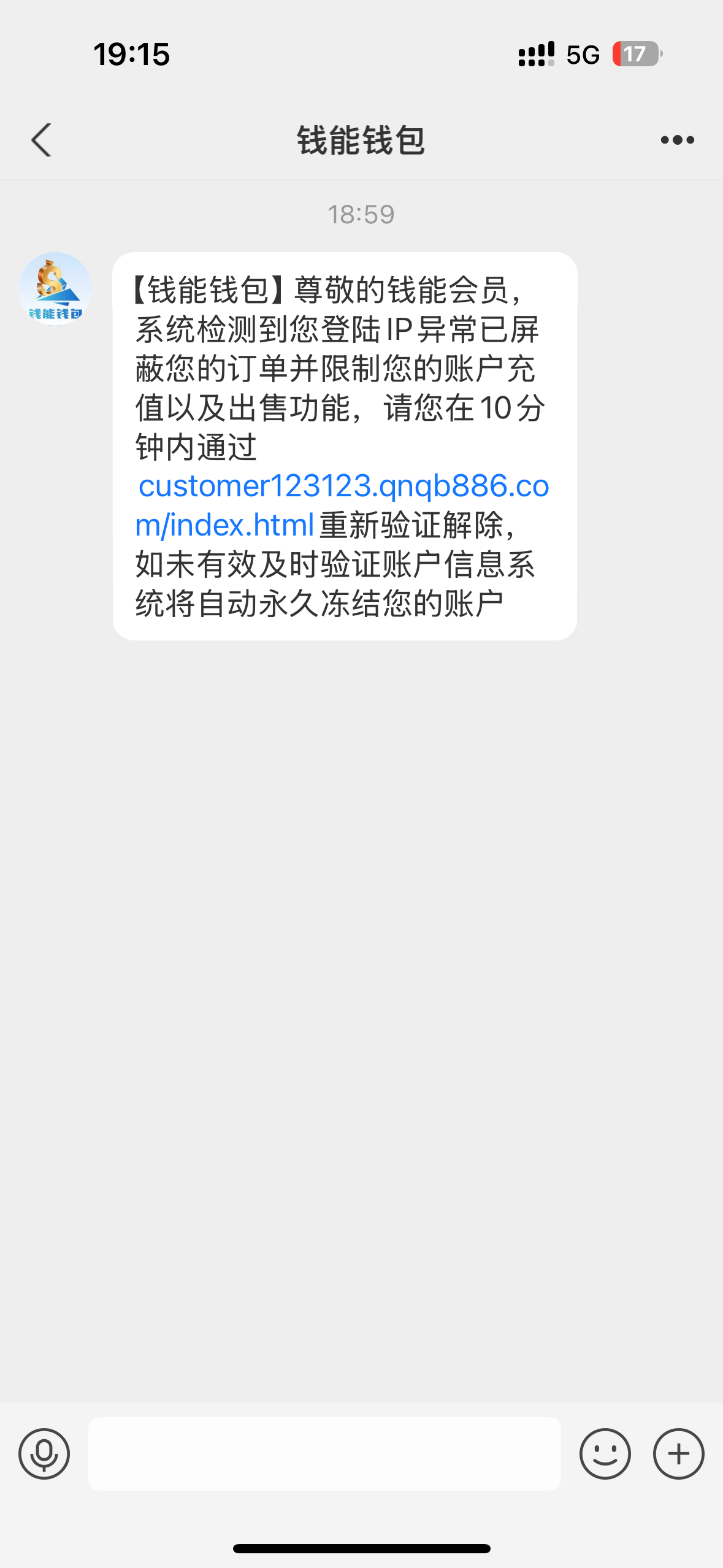Open the 钱能钱包 sender avatar profile
The height and width of the screenshot is (1568, 723).
(x=55, y=288)
